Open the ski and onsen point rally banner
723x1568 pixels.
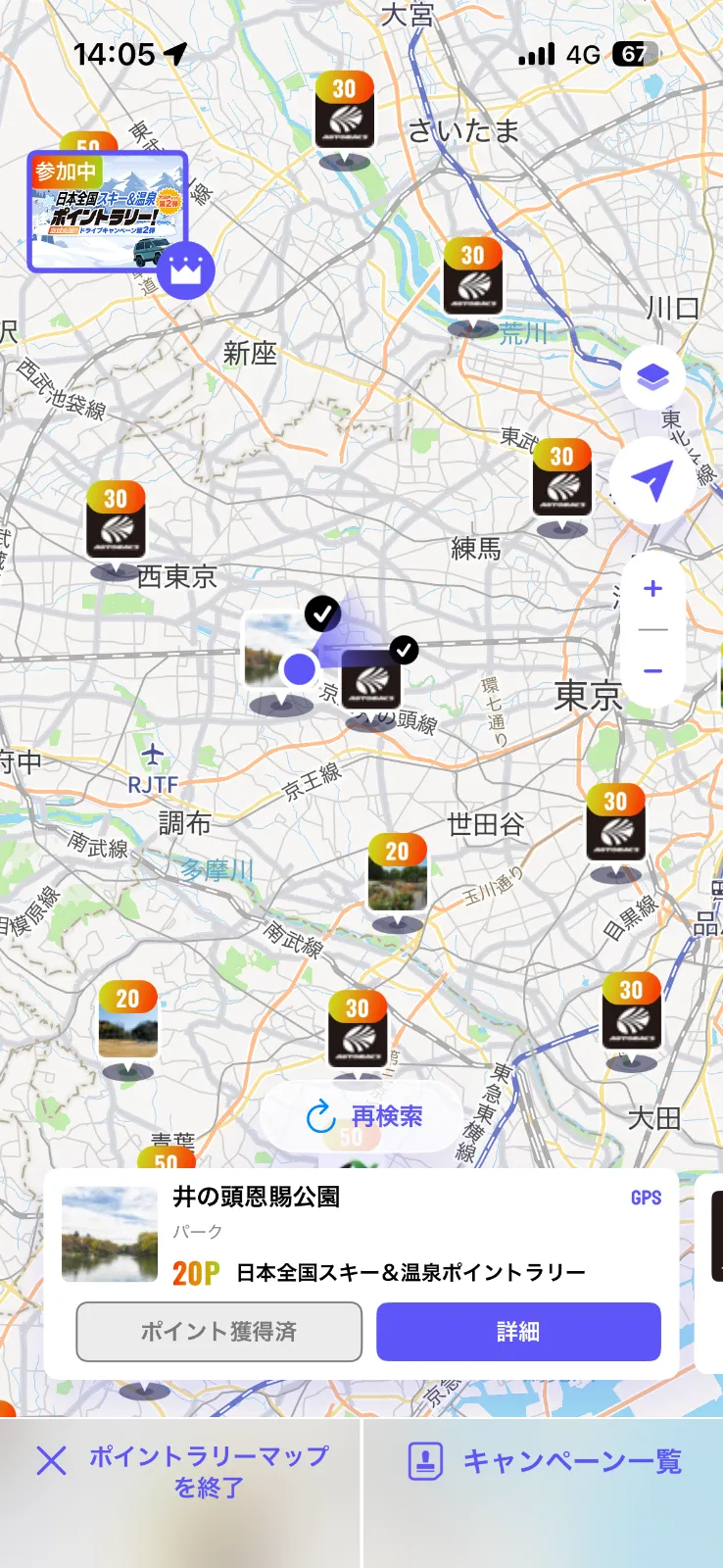coord(106,211)
